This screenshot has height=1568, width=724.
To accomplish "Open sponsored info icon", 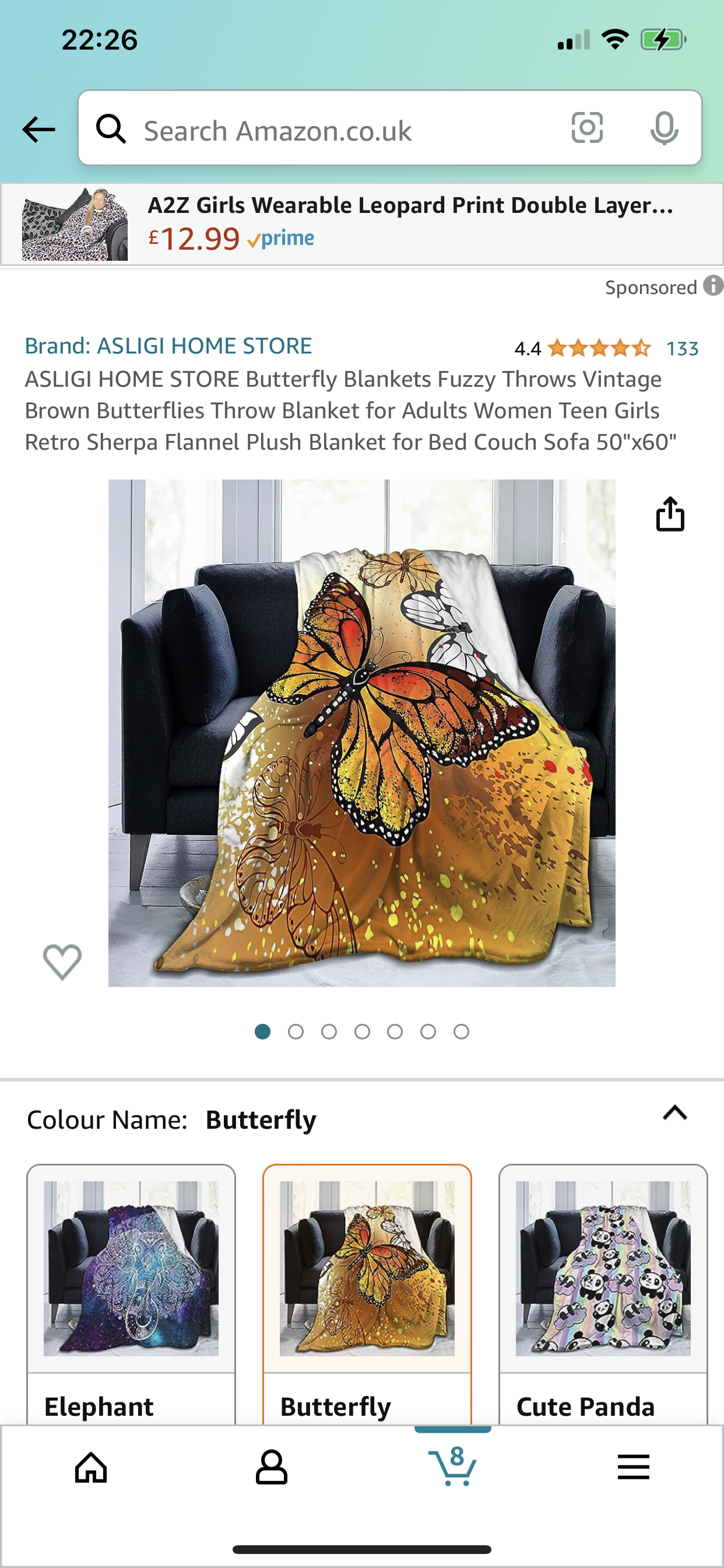I will click(712, 285).
